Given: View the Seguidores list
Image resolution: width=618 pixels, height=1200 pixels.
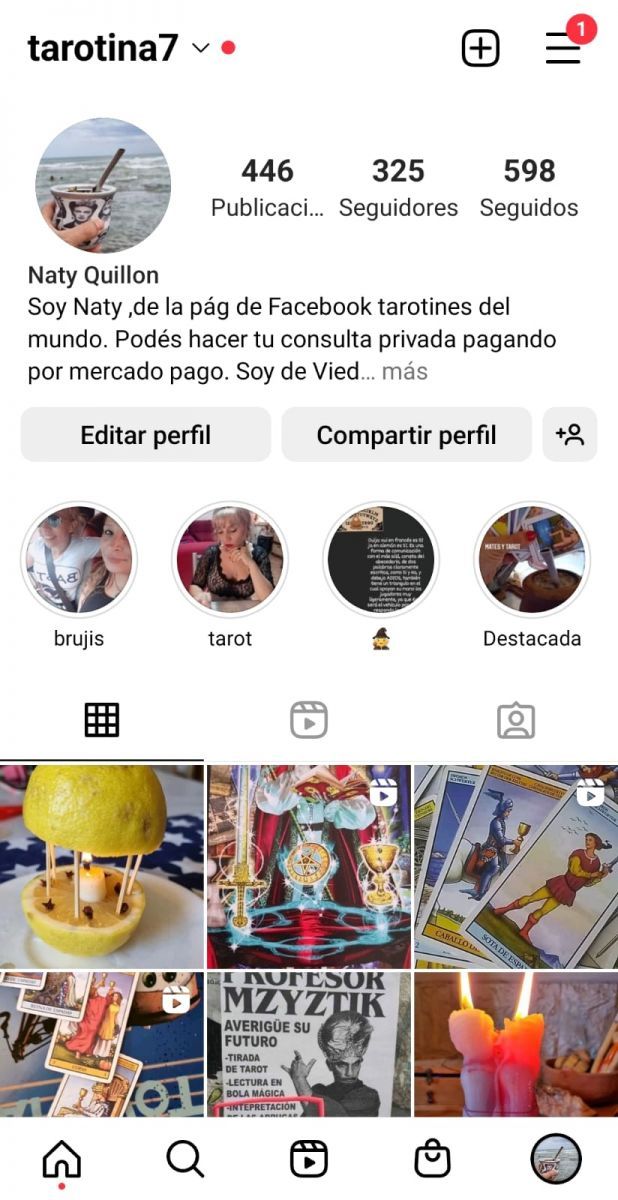Looking at the screenshot, I should tap(398, 187).
